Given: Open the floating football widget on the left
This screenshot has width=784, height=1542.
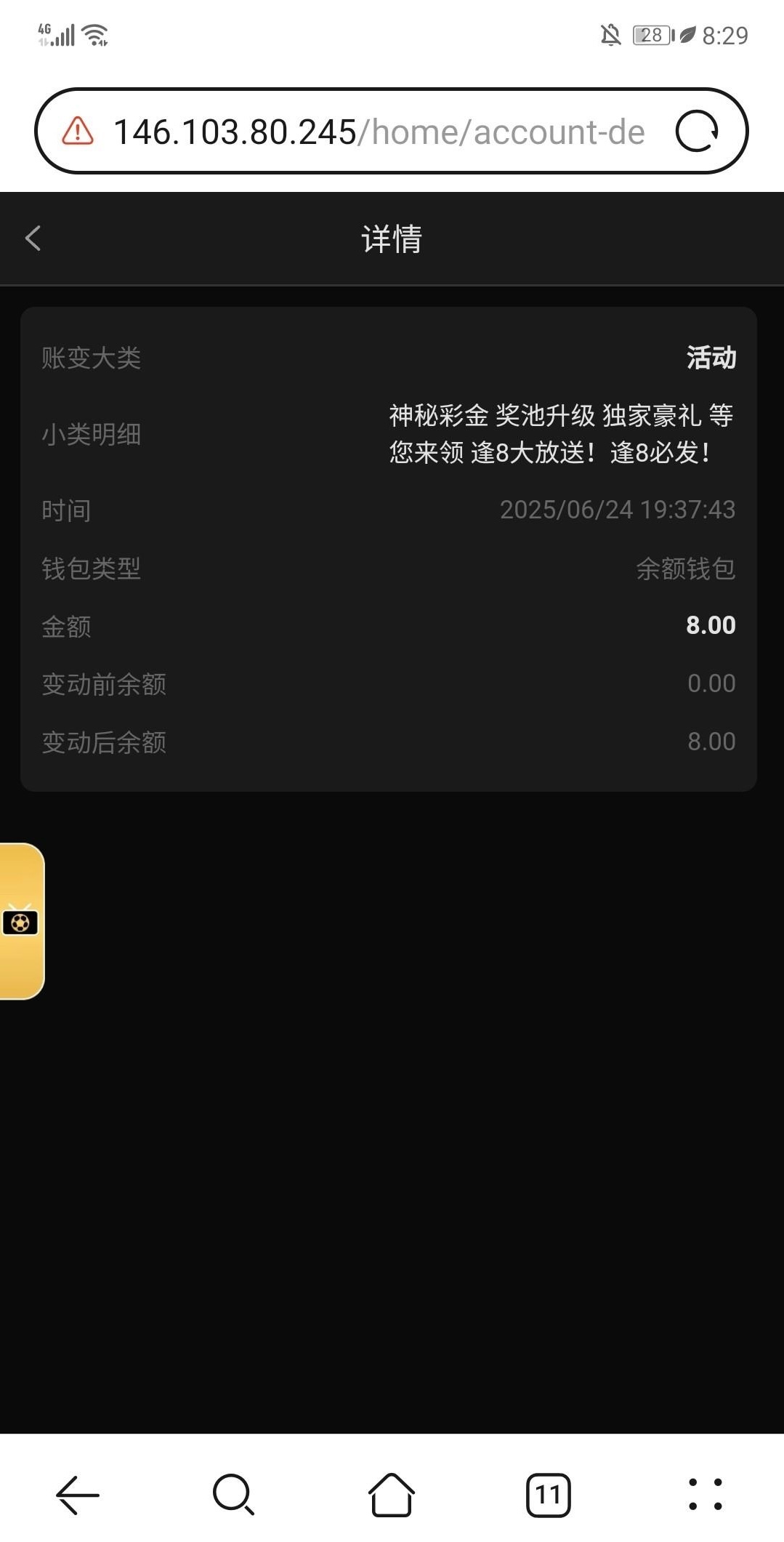Looking at the screenshot, I should [x=20, y=922].
